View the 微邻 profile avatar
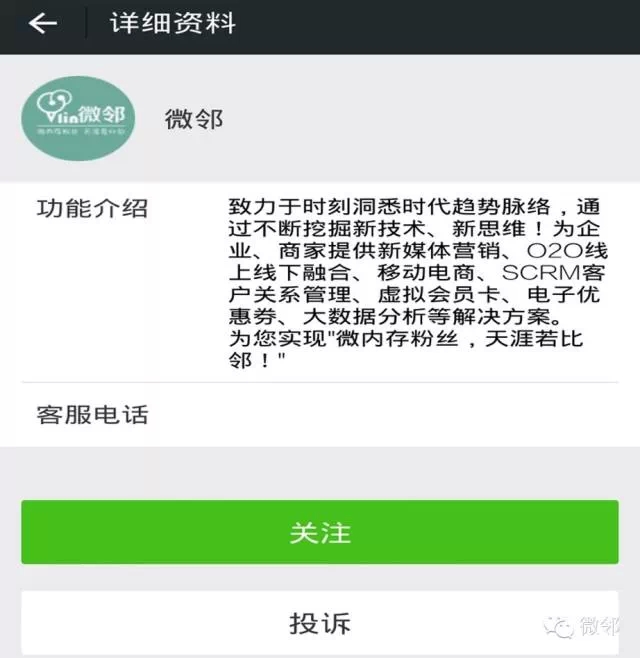 [x=76, y=118]
